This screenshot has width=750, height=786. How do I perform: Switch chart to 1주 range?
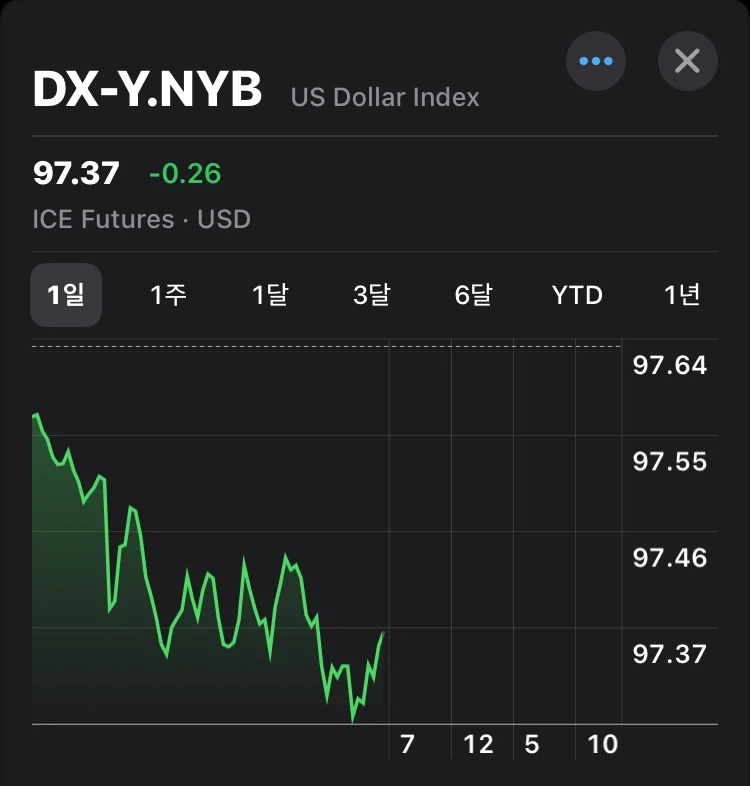(x=168, y=295)
